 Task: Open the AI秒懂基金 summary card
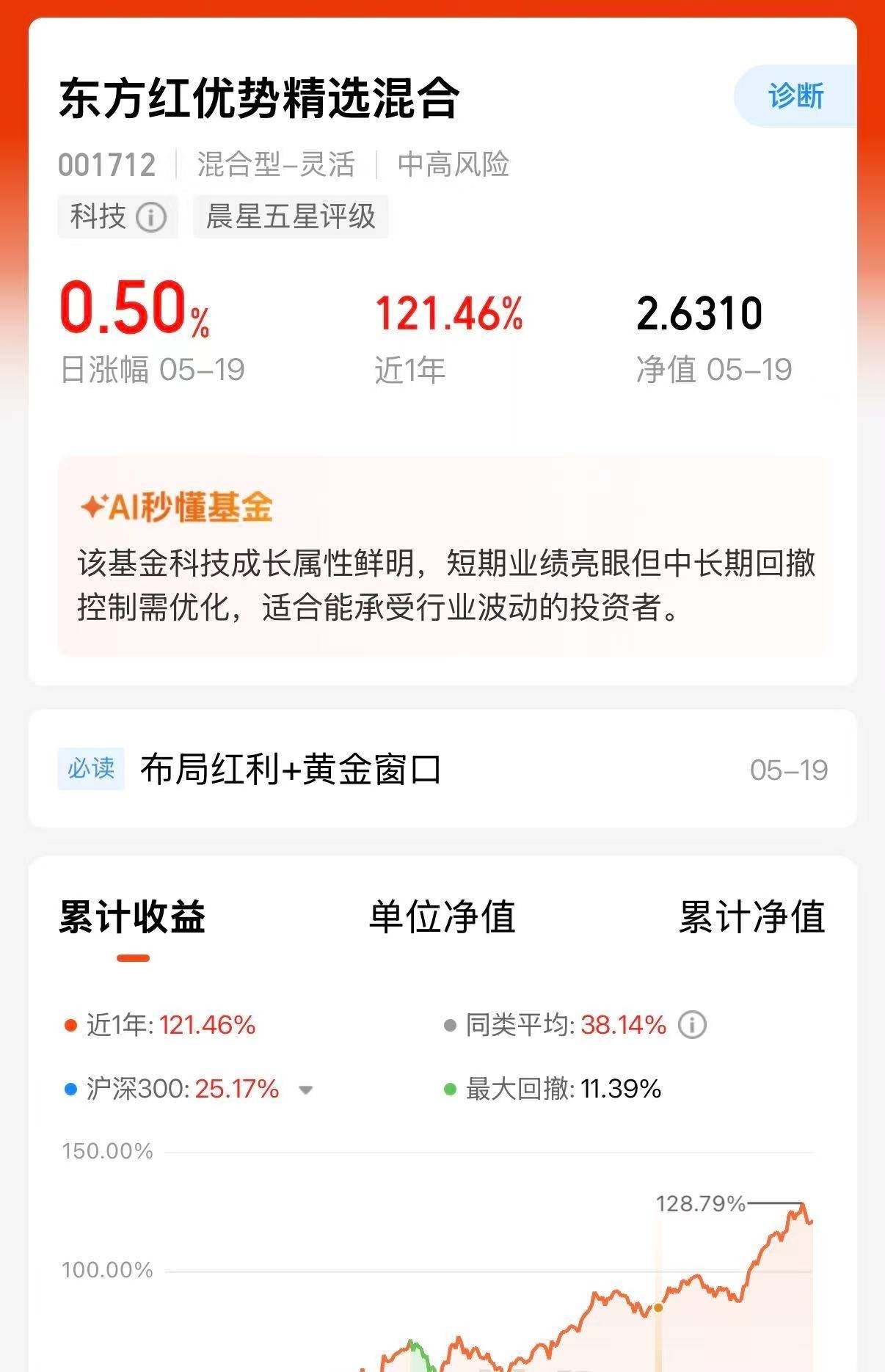click(x=442, y=556)
